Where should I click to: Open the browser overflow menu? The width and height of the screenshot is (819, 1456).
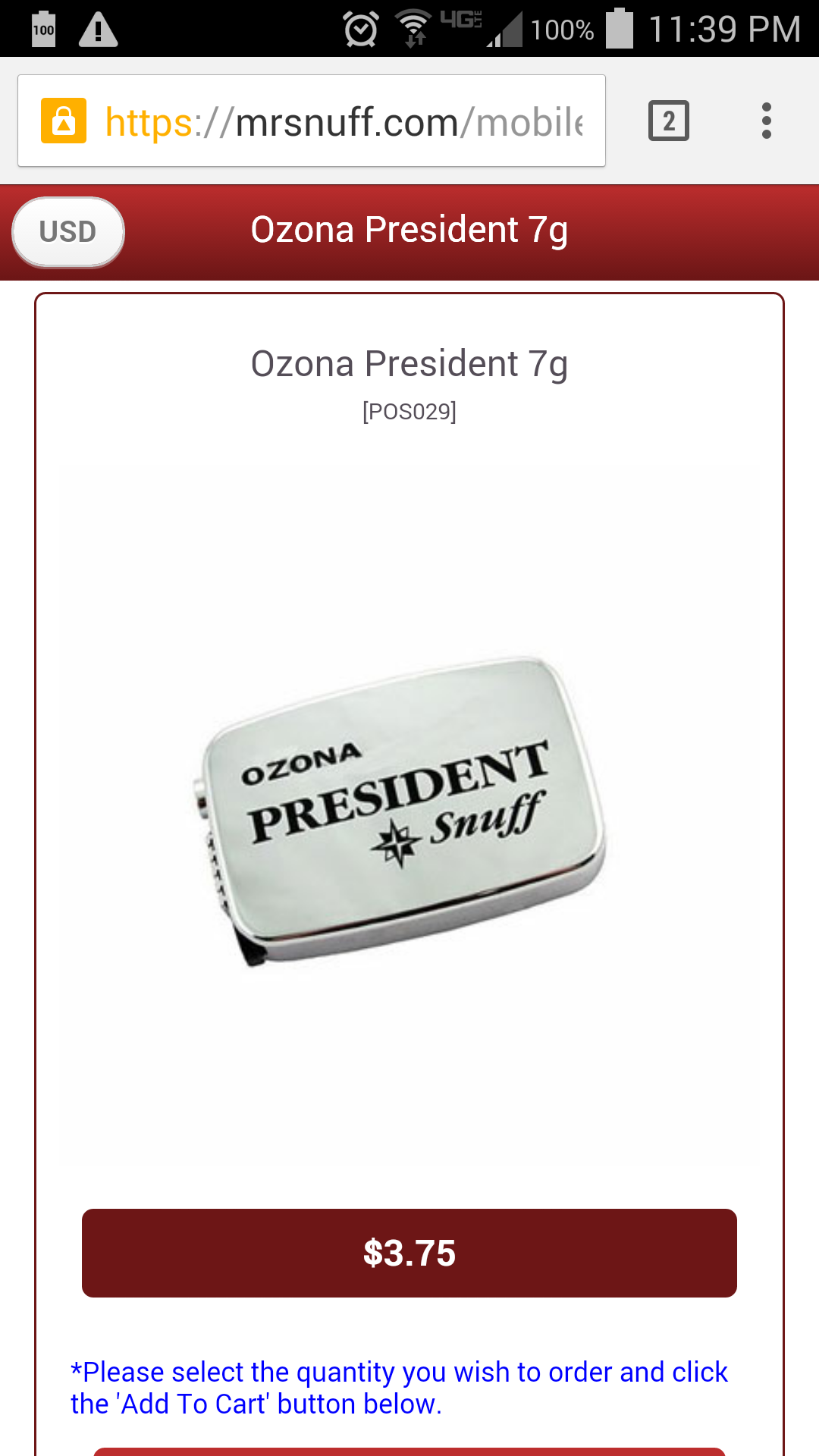(766, 121)
